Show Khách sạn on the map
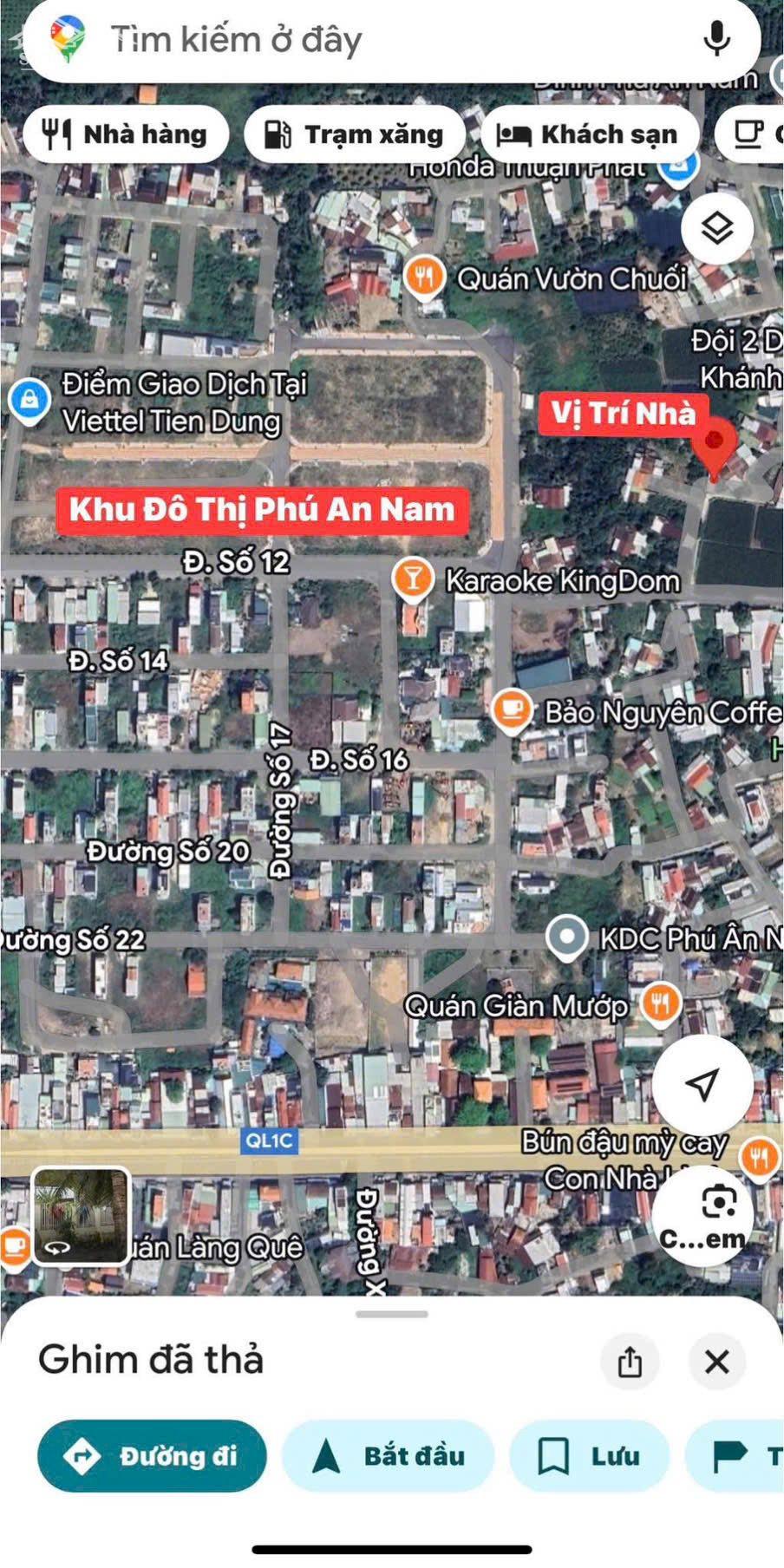 pos(589,134)
